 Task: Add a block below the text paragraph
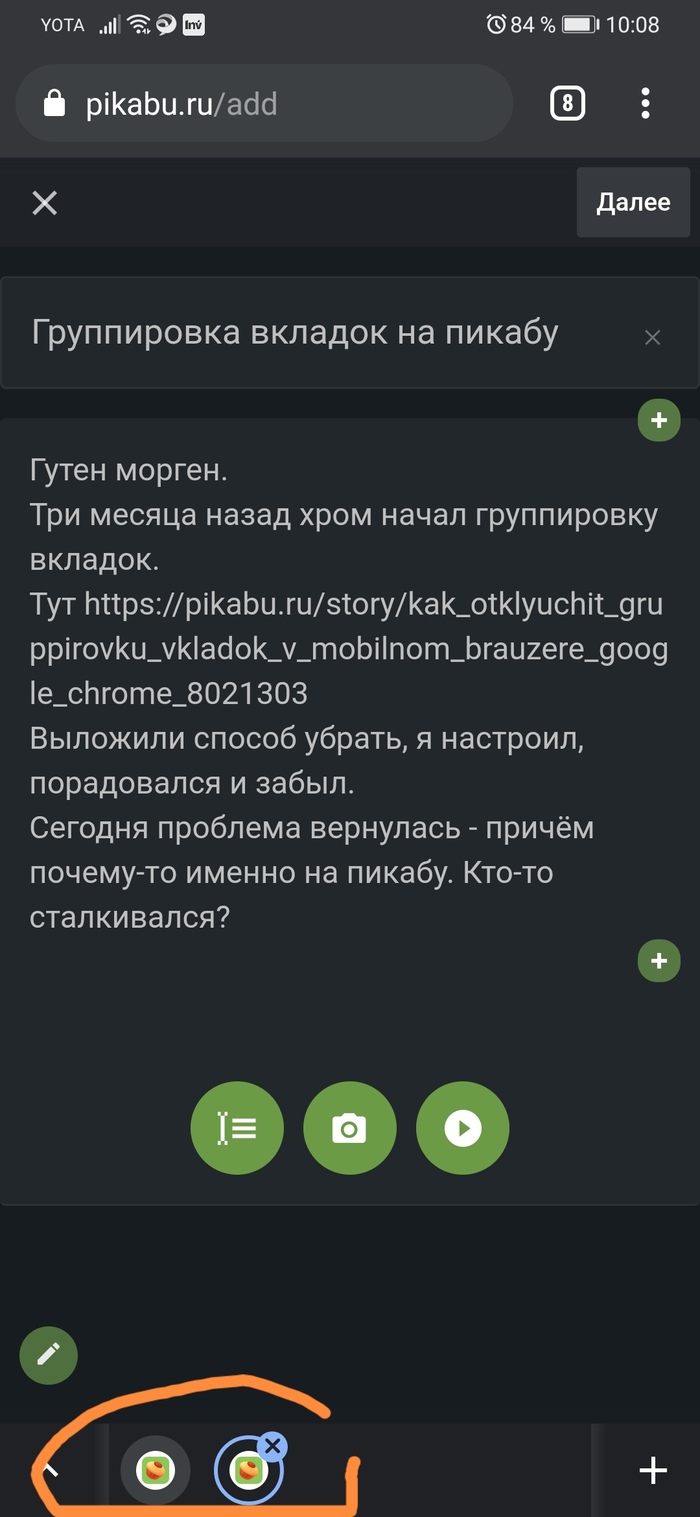tap(659, 961)
